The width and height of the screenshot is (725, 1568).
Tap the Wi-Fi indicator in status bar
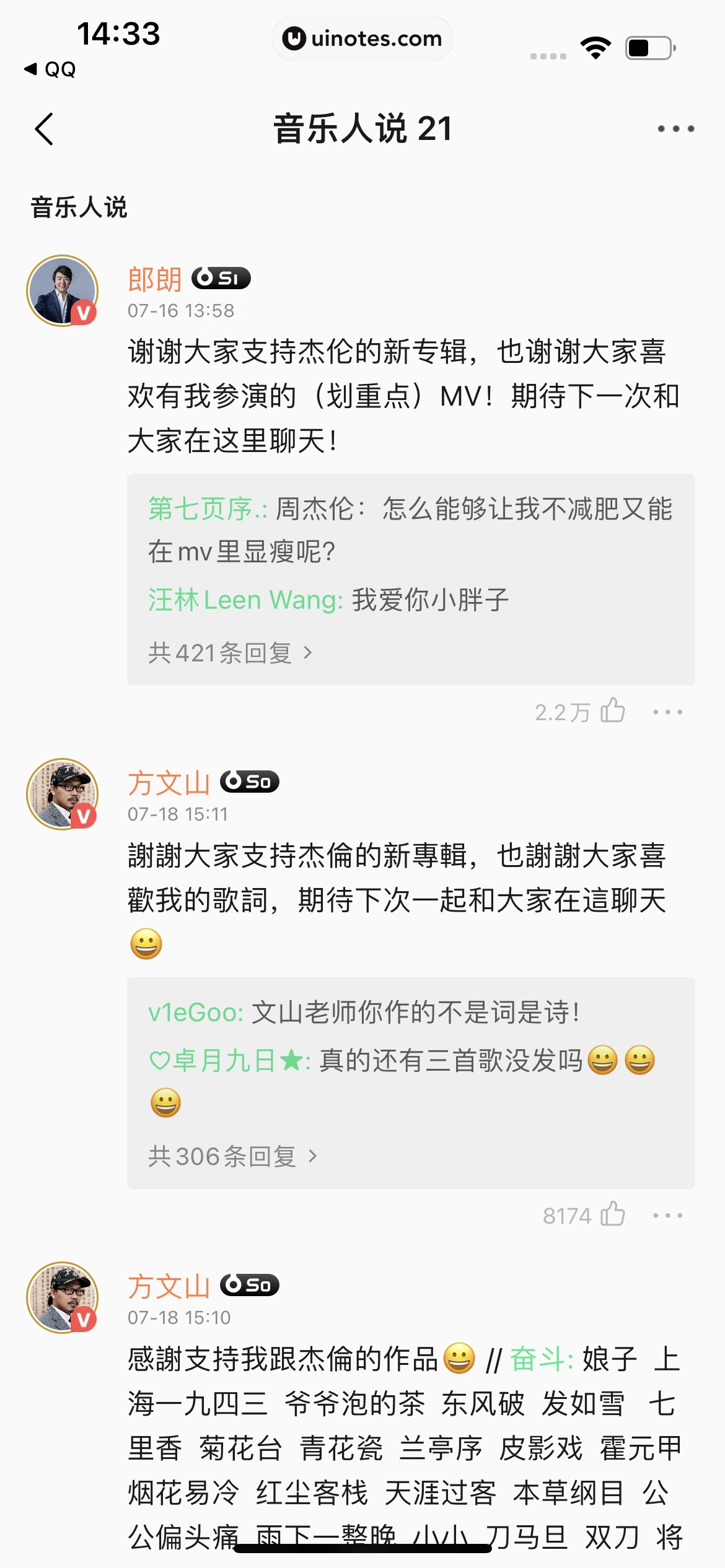596,46
